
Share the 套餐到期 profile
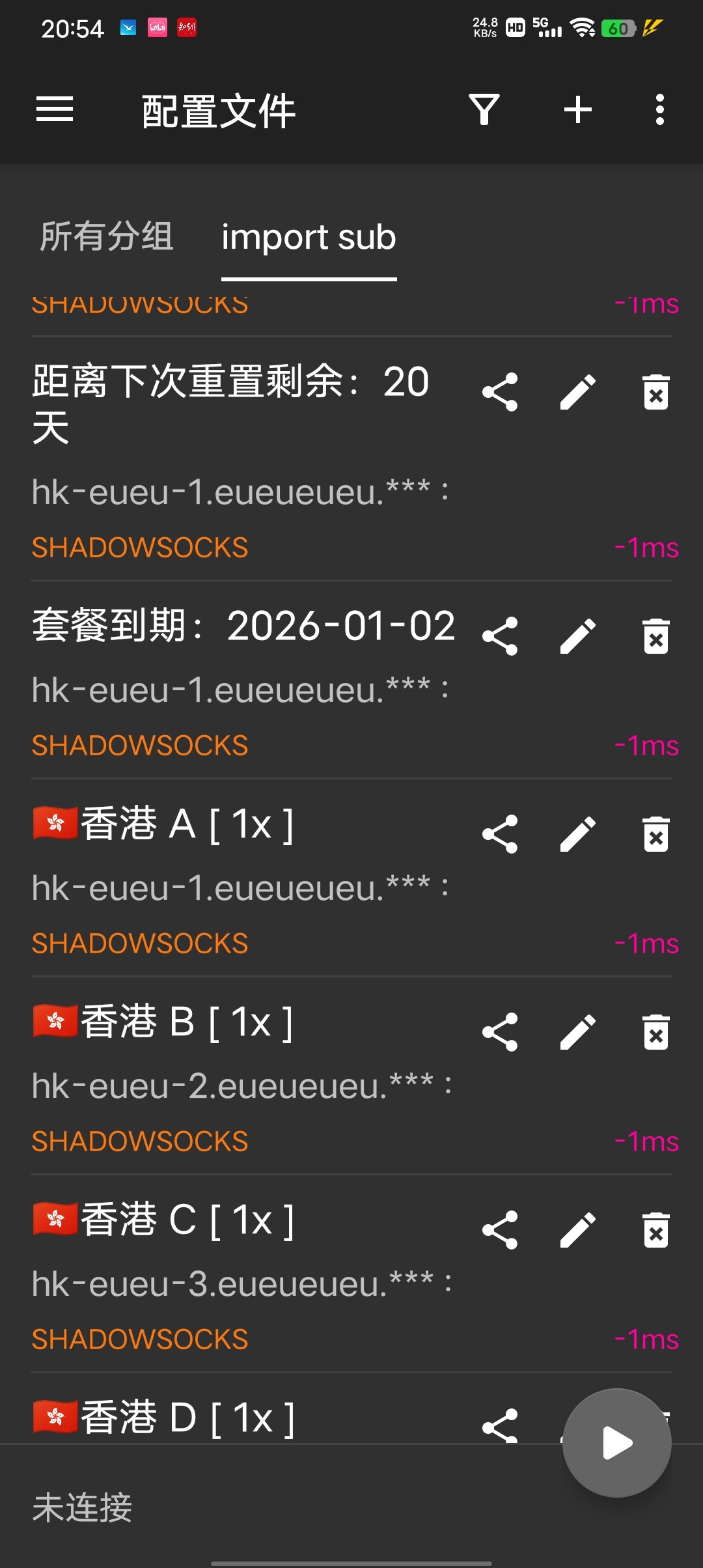coord(500,636)
